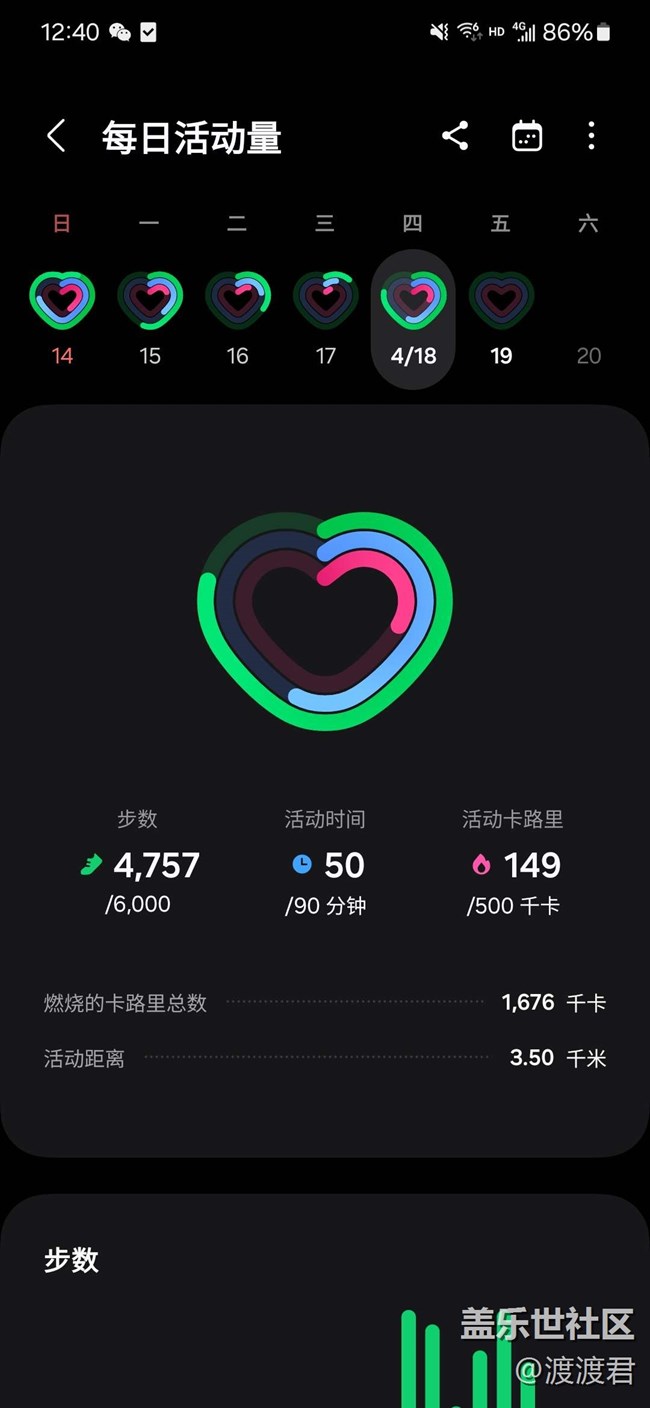Image resolution: width=650 pixels, height=1408 pixels.
Task: Open the calendar date picker
Action: click(527, 136)
